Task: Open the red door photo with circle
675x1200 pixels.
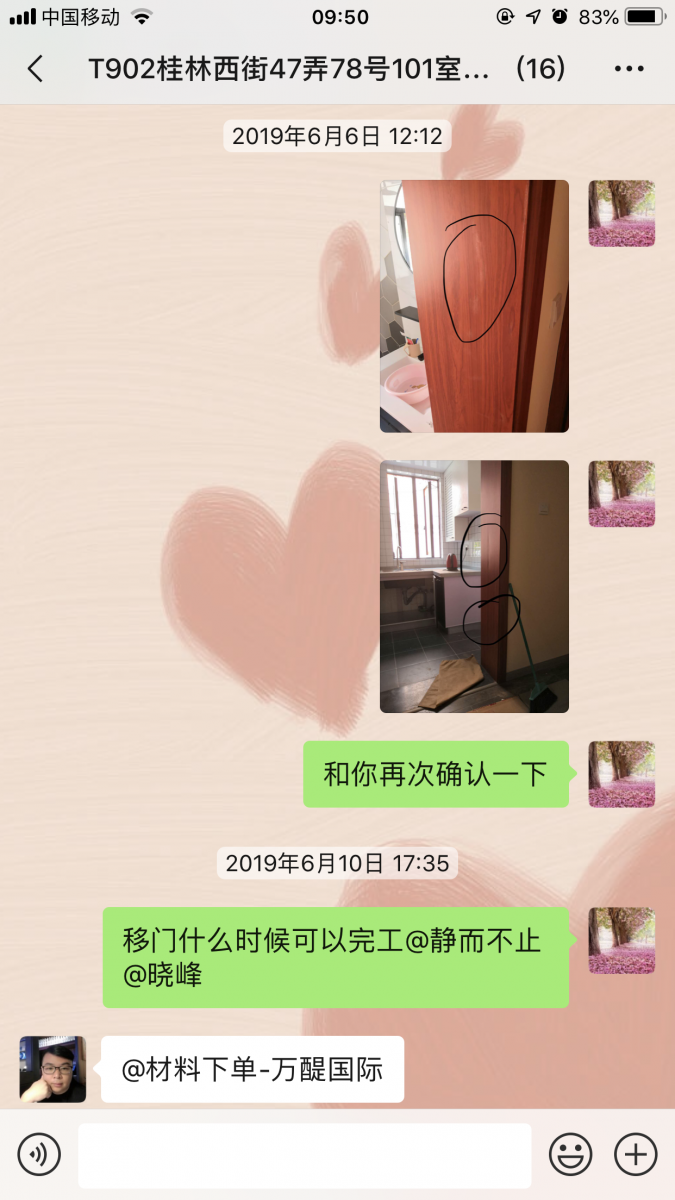Action: pos(474,306)
